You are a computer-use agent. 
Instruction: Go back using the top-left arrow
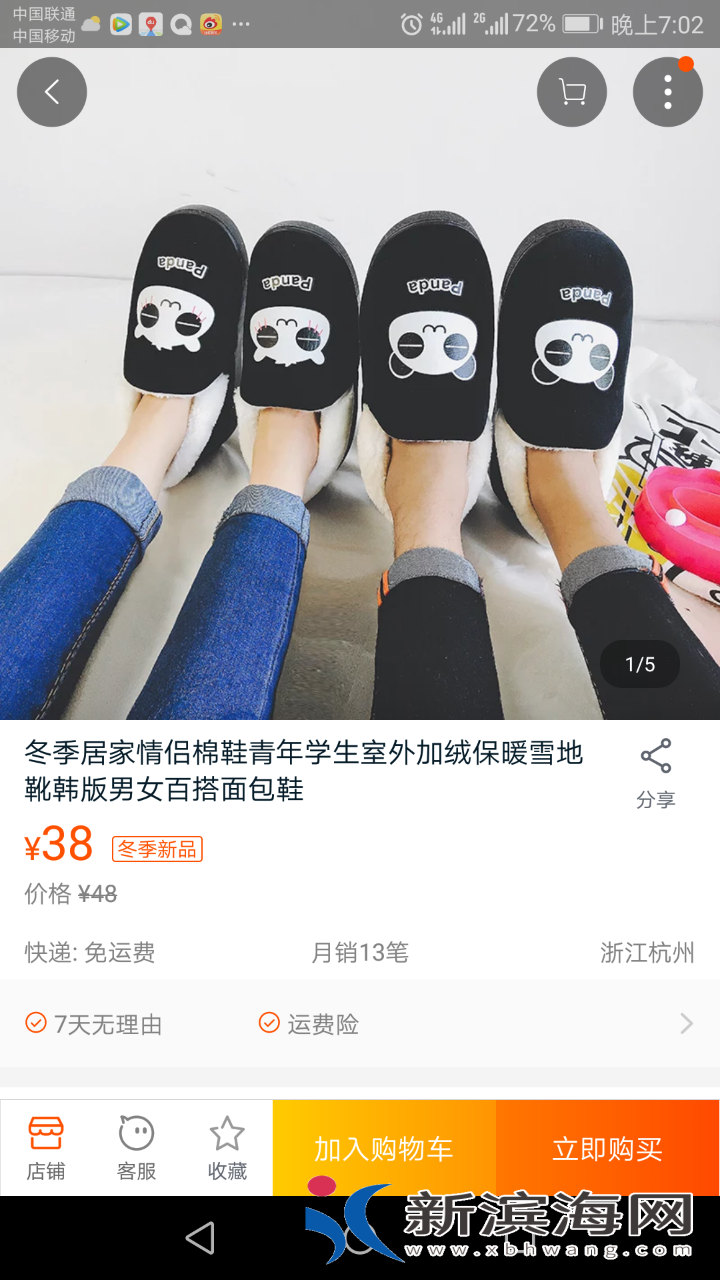tap(52, 92)
